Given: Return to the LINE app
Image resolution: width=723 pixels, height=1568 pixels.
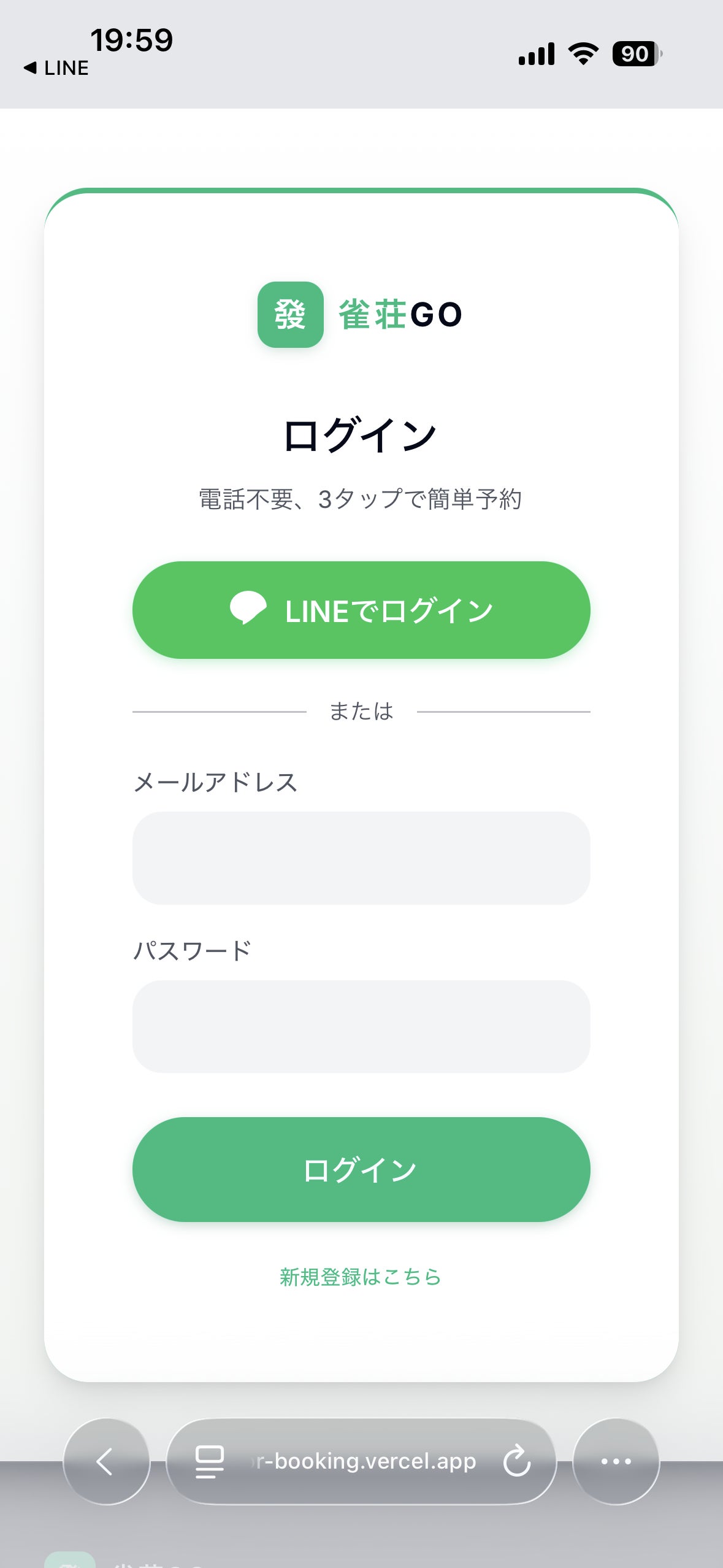Looking at the screenshot, I should click(56, 68).
